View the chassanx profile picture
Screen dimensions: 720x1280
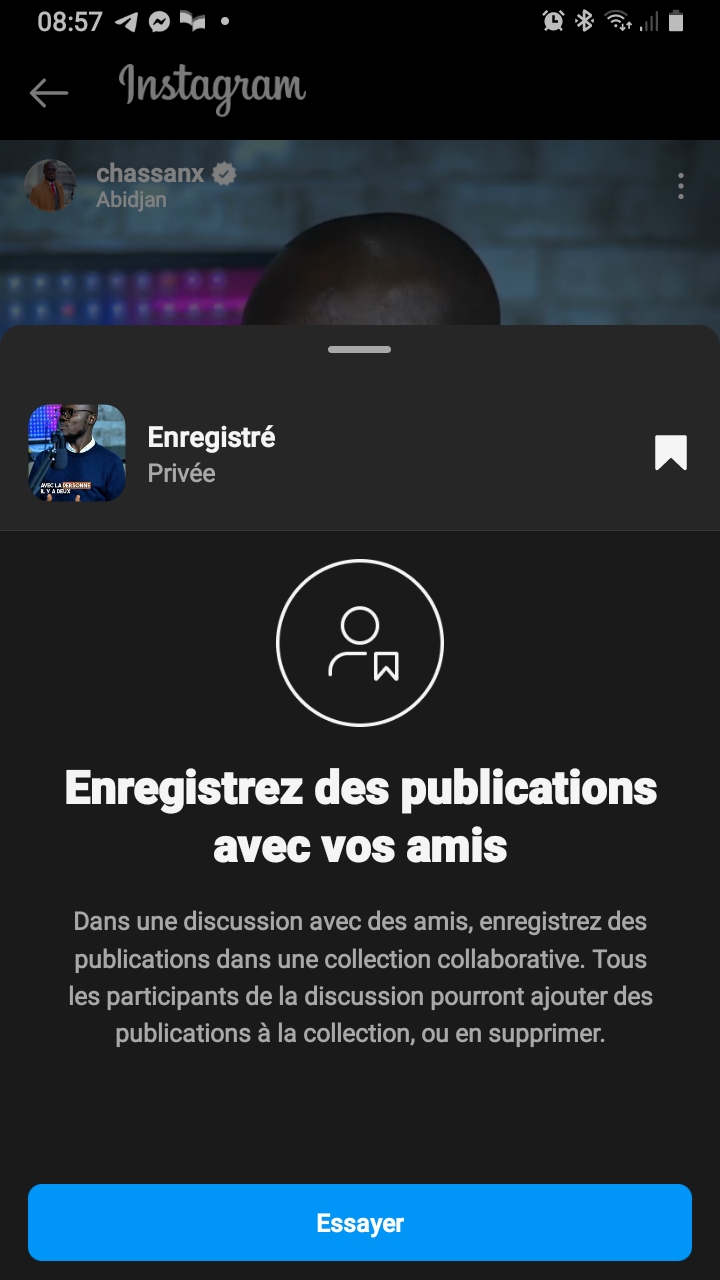[50, 186]
